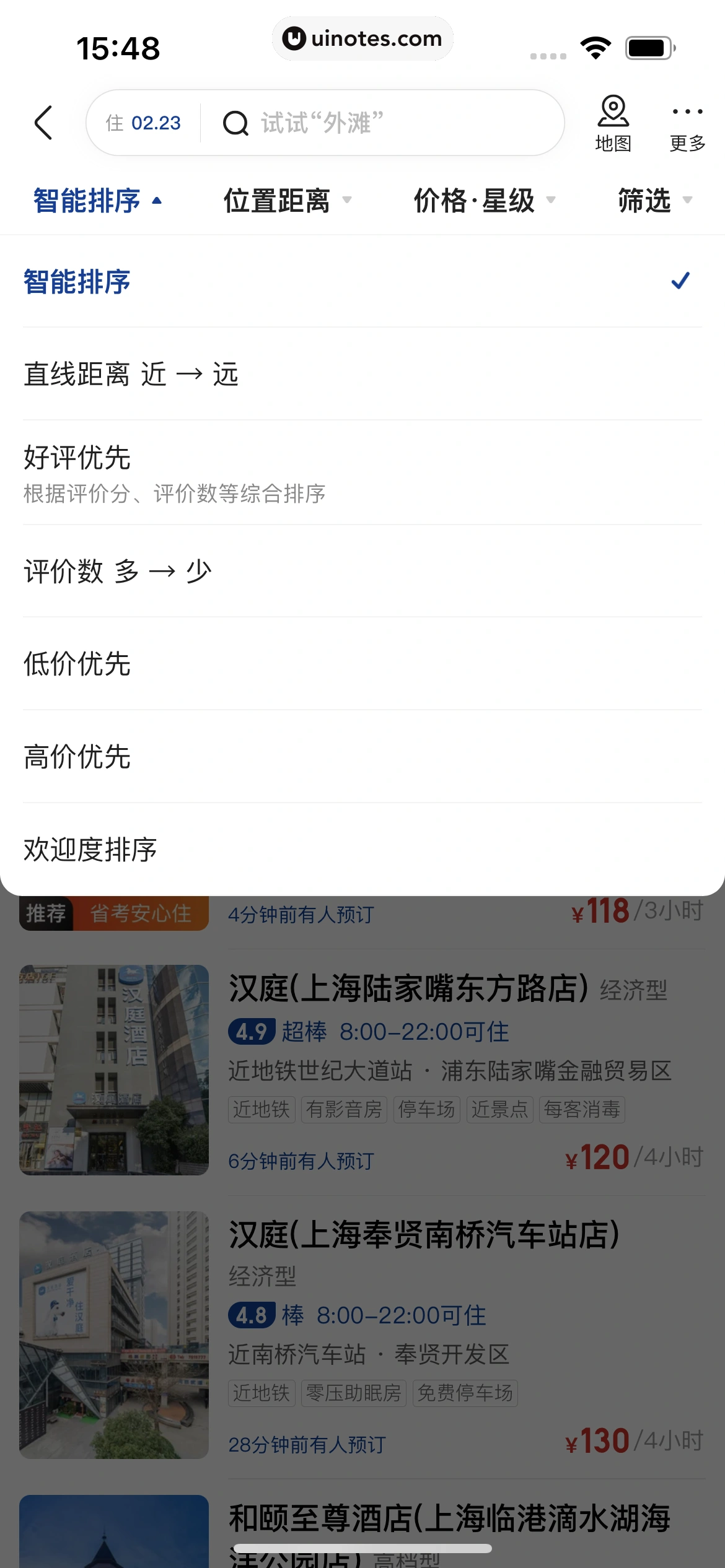The height and width of the screenshot is (1568, 725).
Task: Open the 地图 map view
Action: 613,123
